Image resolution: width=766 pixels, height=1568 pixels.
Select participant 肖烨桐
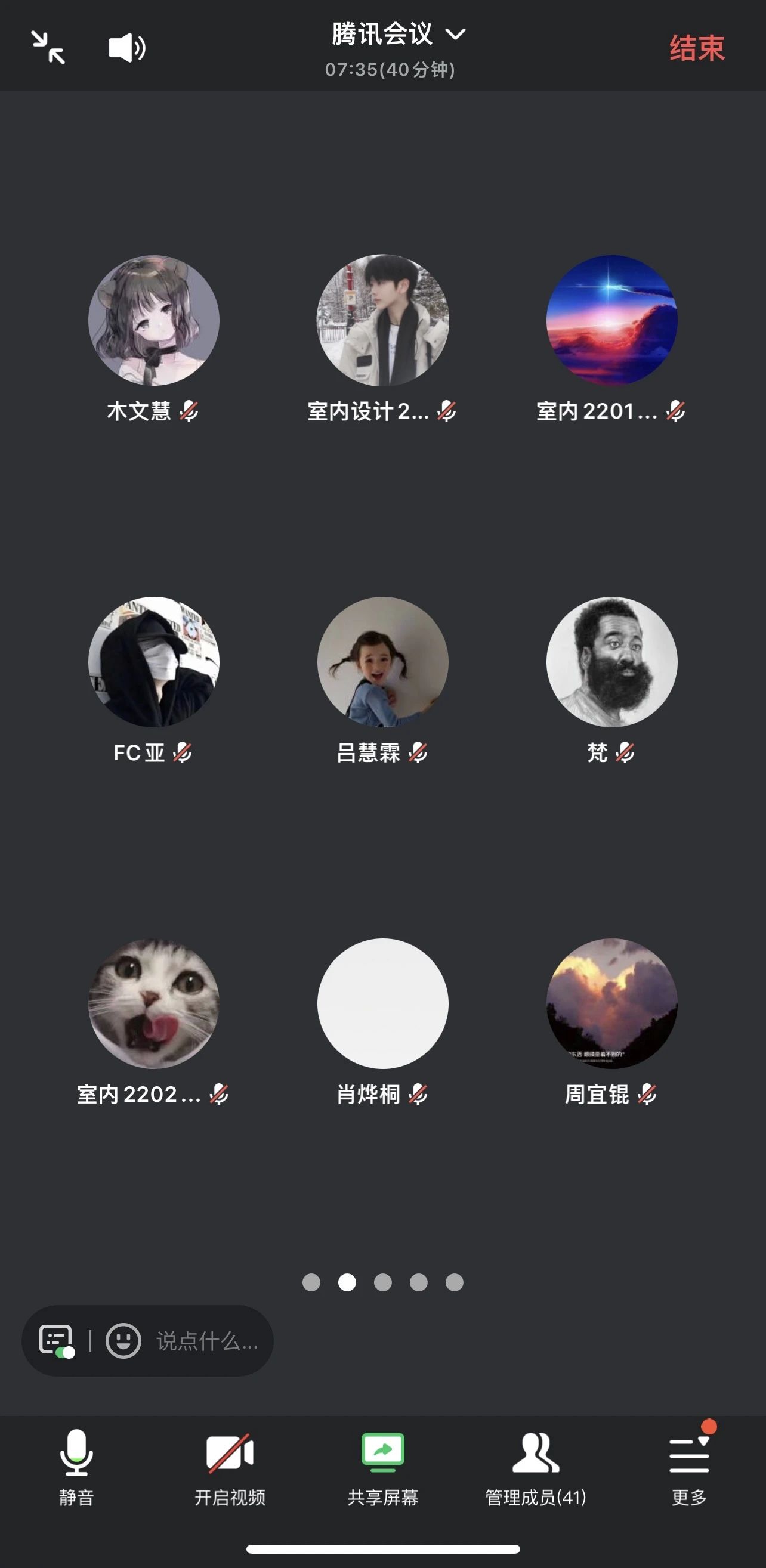click(x=382, y=1004)
